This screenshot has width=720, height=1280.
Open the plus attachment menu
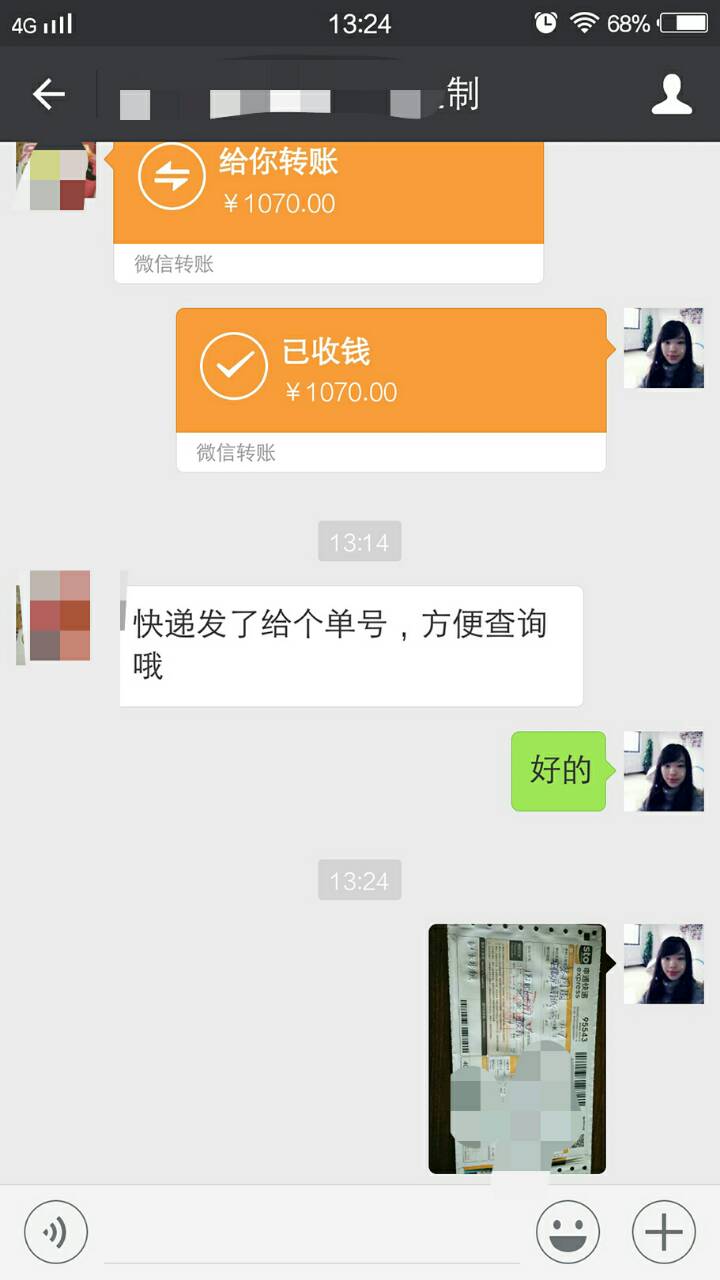(664, 1232)
